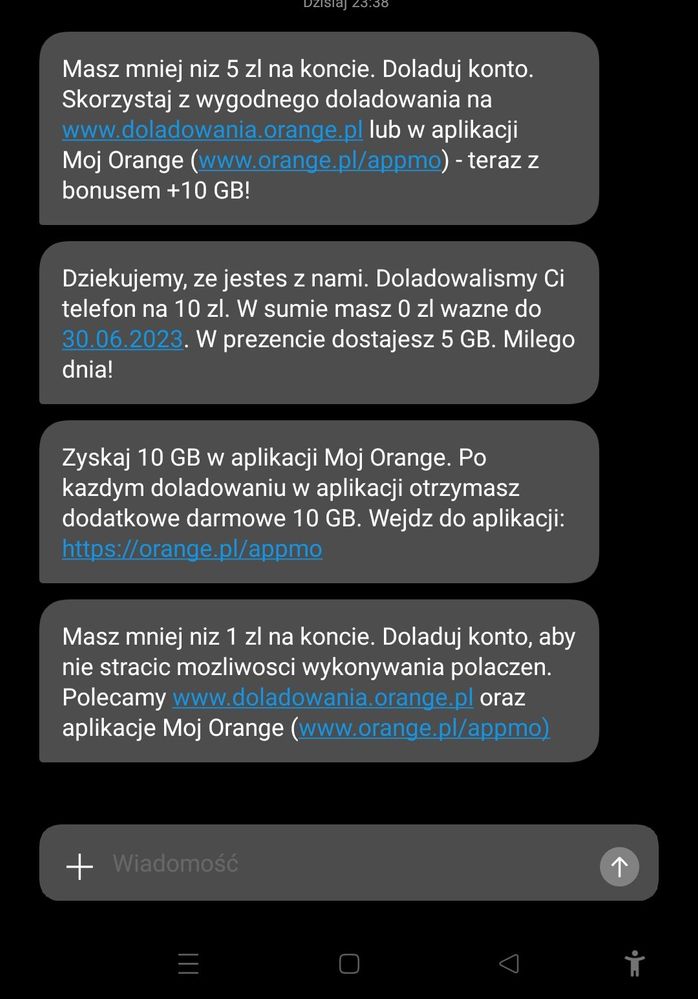Open the recent apps view
The height and width of the screenshot is (999, 698).
click(188, 964)
